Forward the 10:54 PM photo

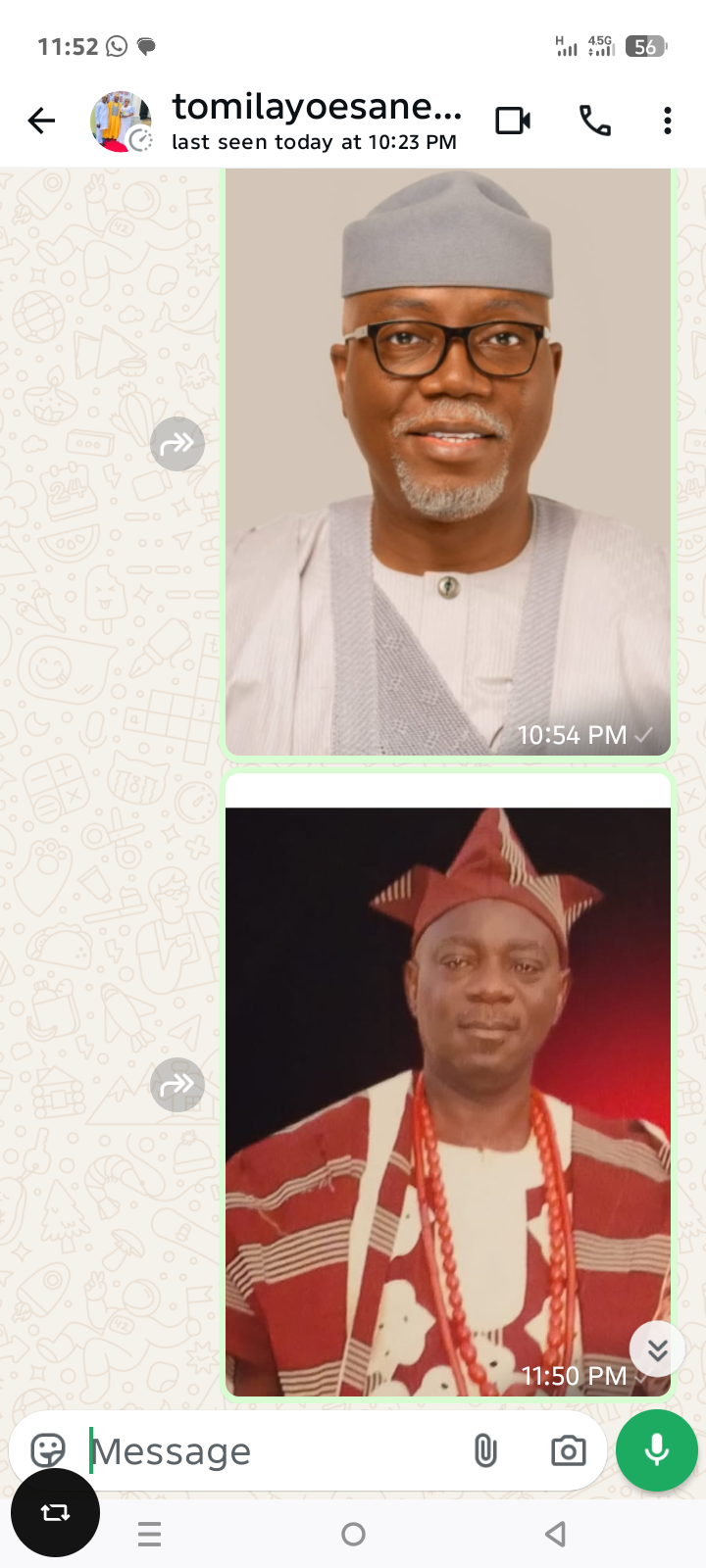click(x=176, y=444)
